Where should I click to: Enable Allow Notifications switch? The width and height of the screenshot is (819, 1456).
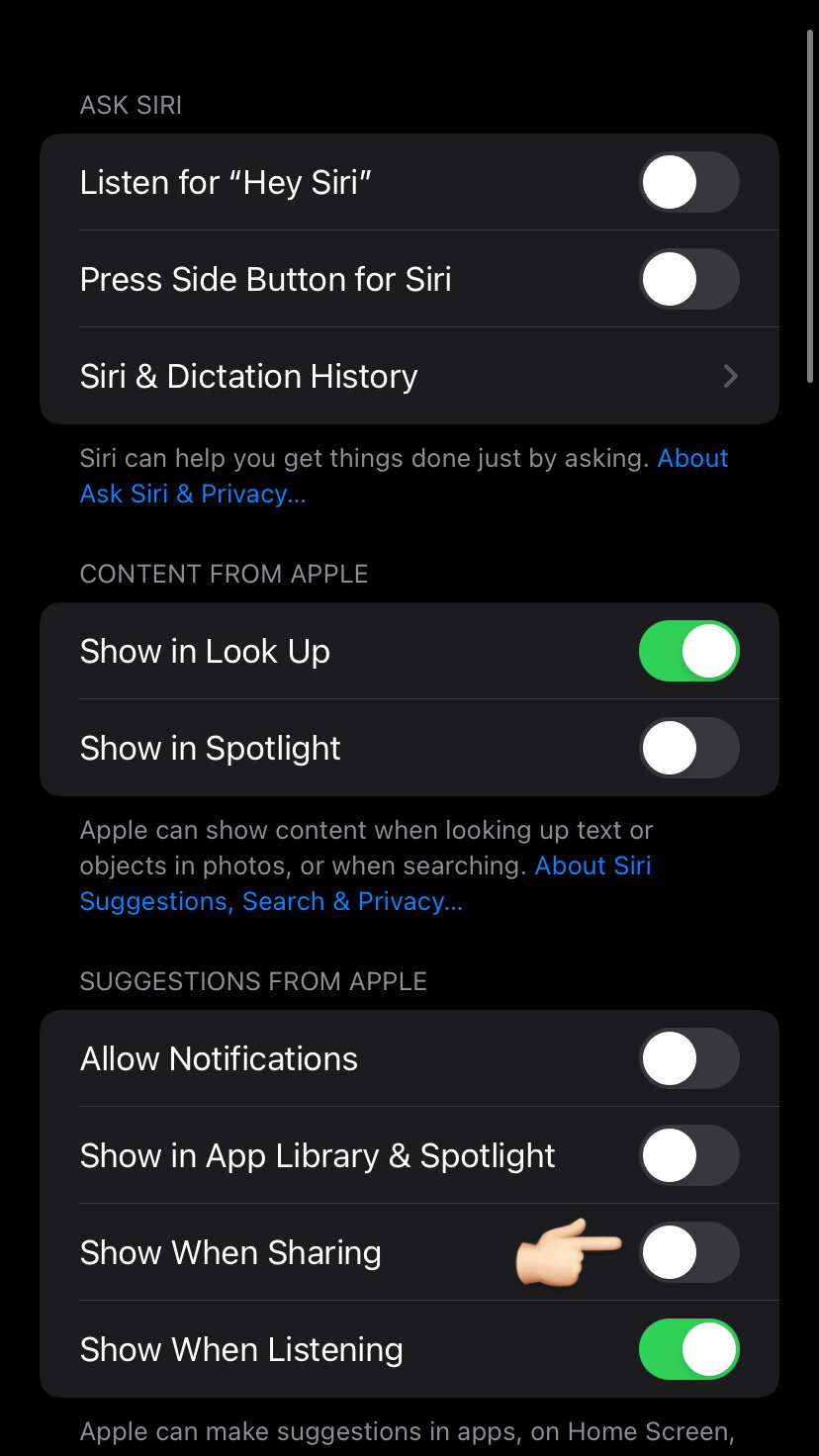pyautogui.click(x=688, y=1059)
